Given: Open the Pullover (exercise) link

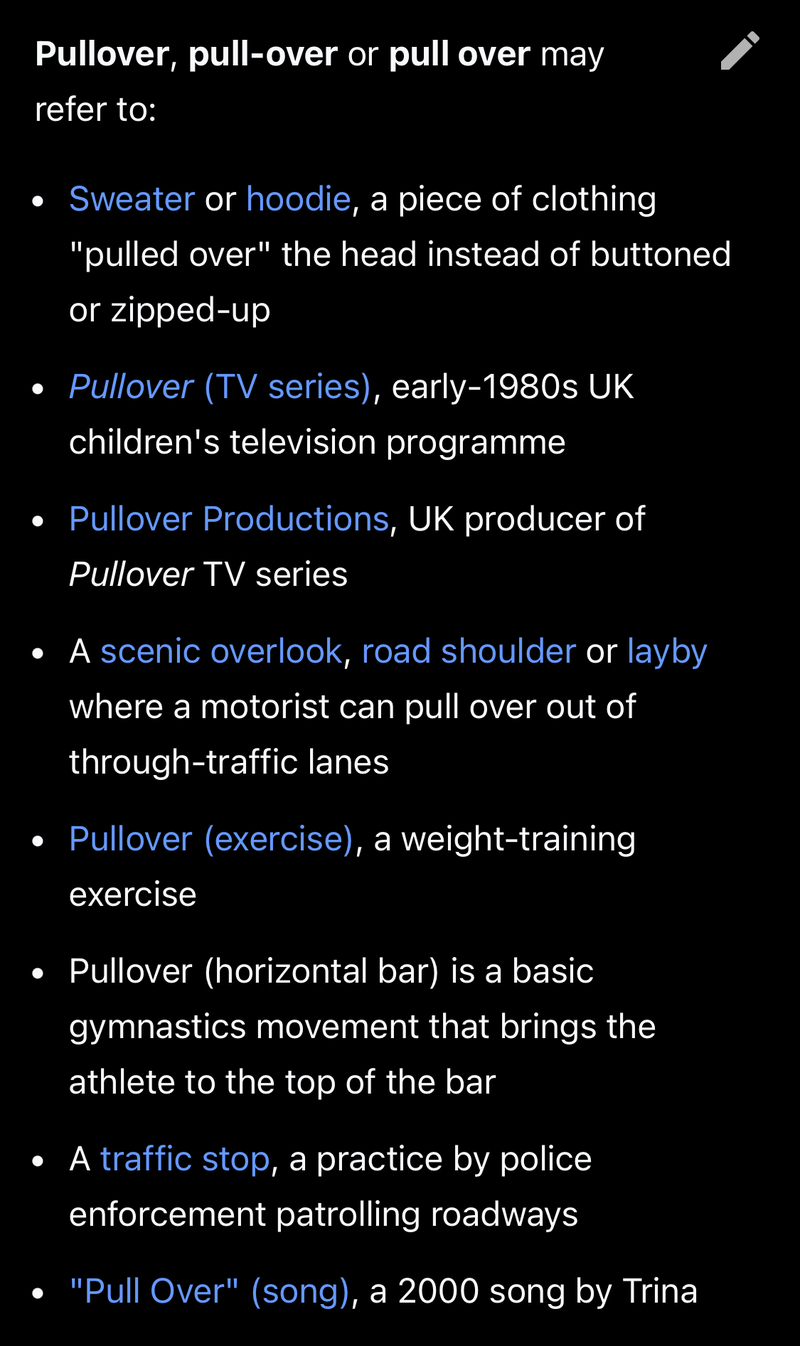Looking at the screenshot, I should click(211, 838).
